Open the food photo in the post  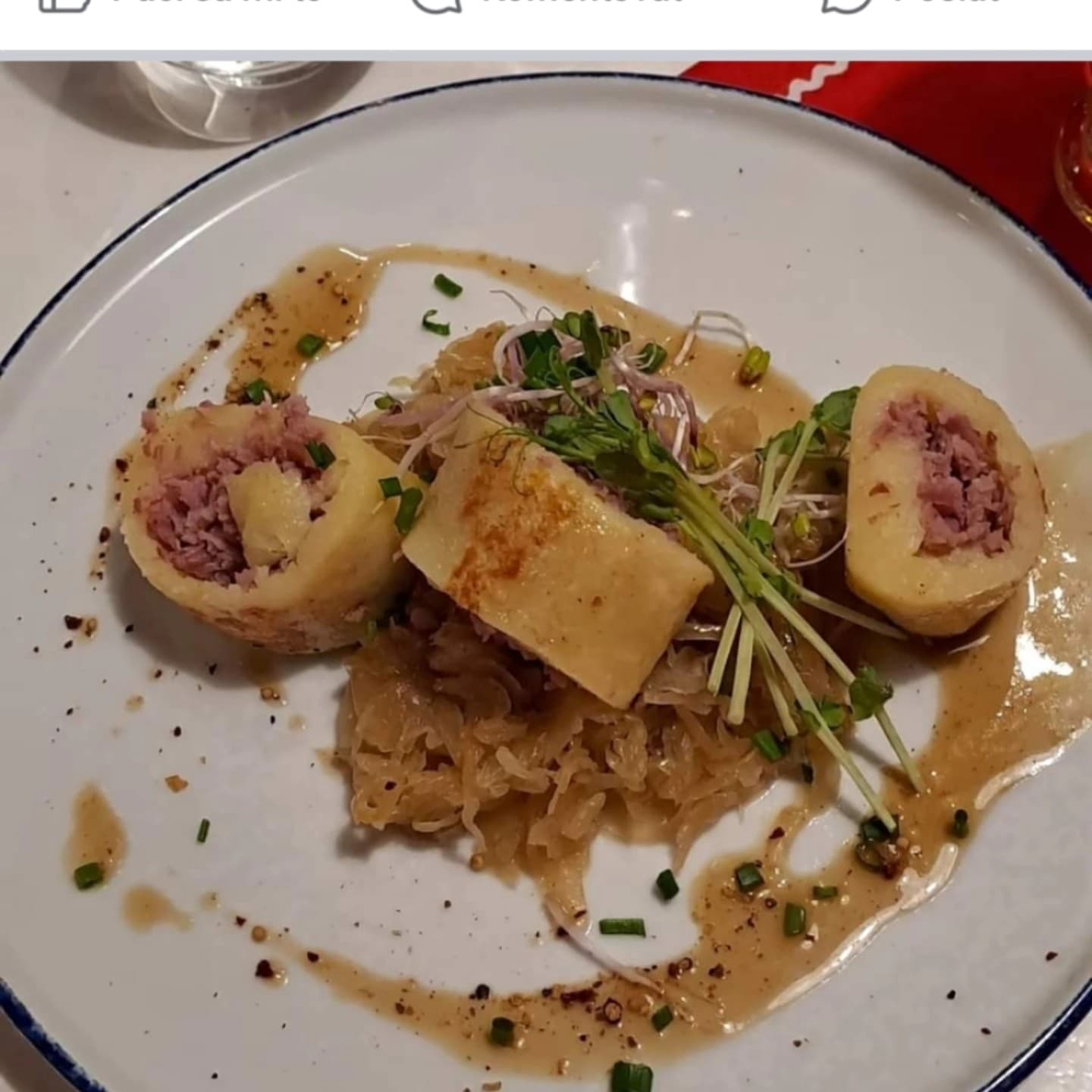tap(546, 576)
